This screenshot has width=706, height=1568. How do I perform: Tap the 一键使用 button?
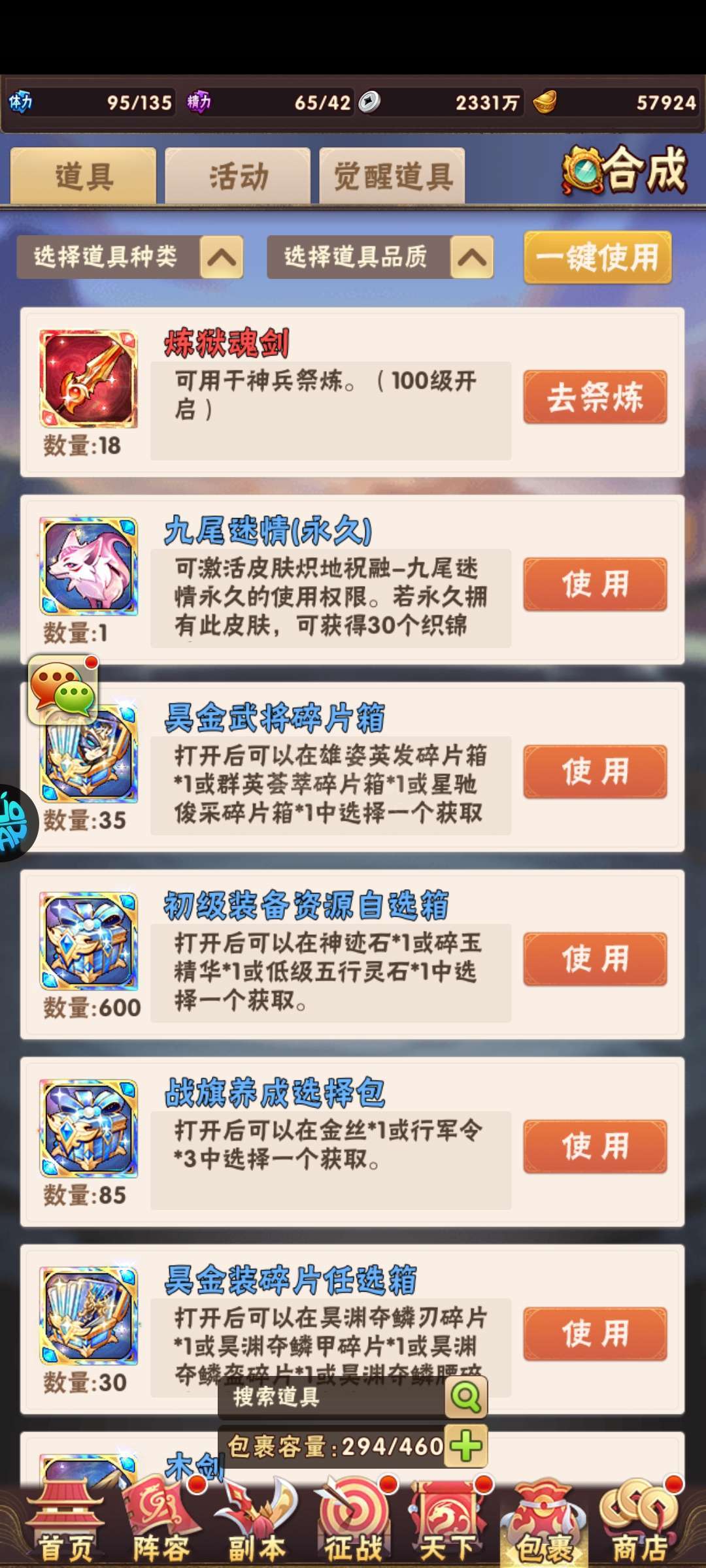597,257
